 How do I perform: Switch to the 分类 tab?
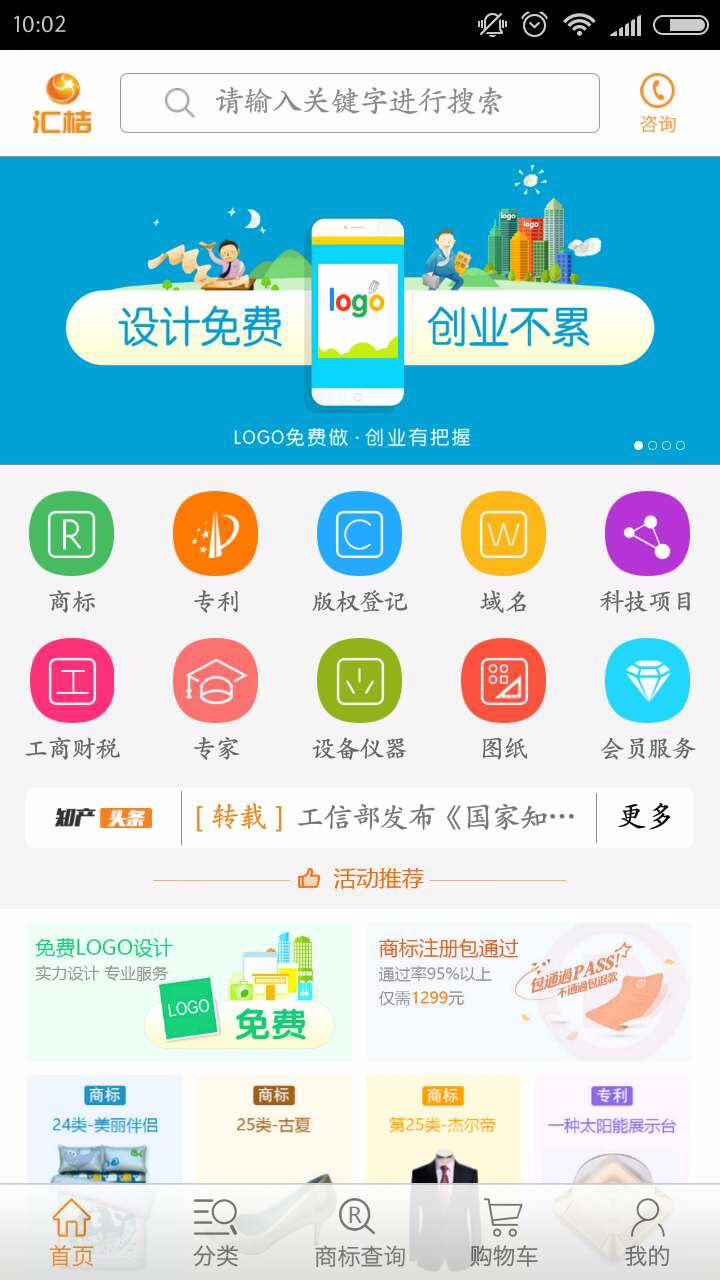pos(216,1232)
